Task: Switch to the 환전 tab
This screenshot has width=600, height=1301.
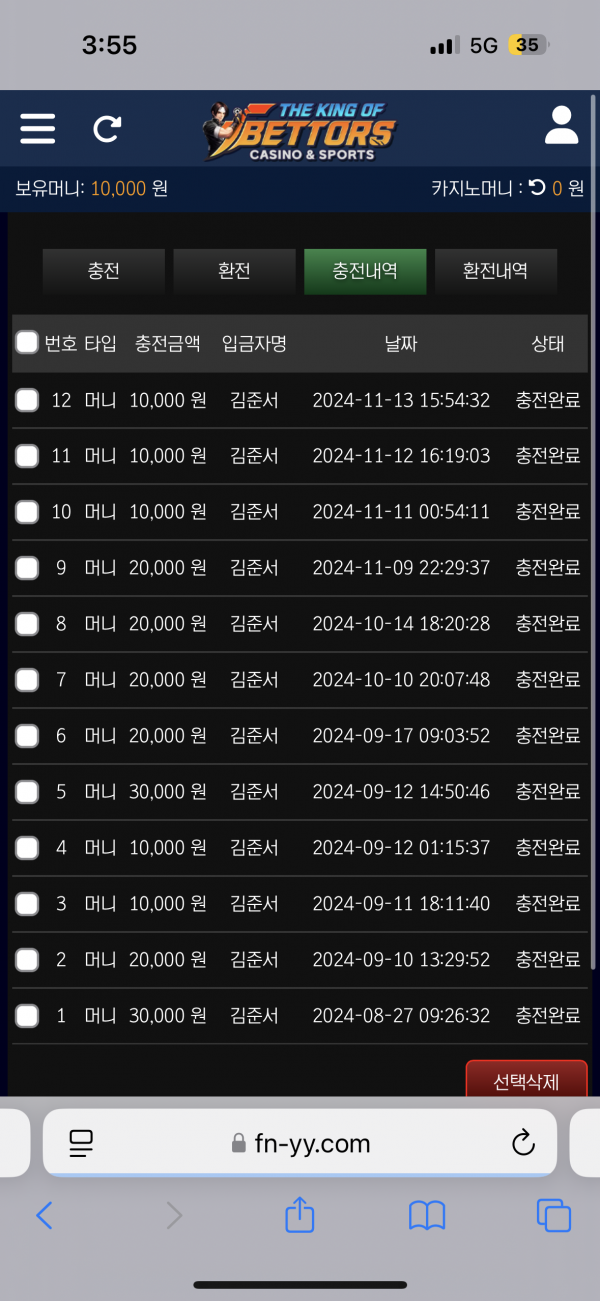Action: point(234,271)
